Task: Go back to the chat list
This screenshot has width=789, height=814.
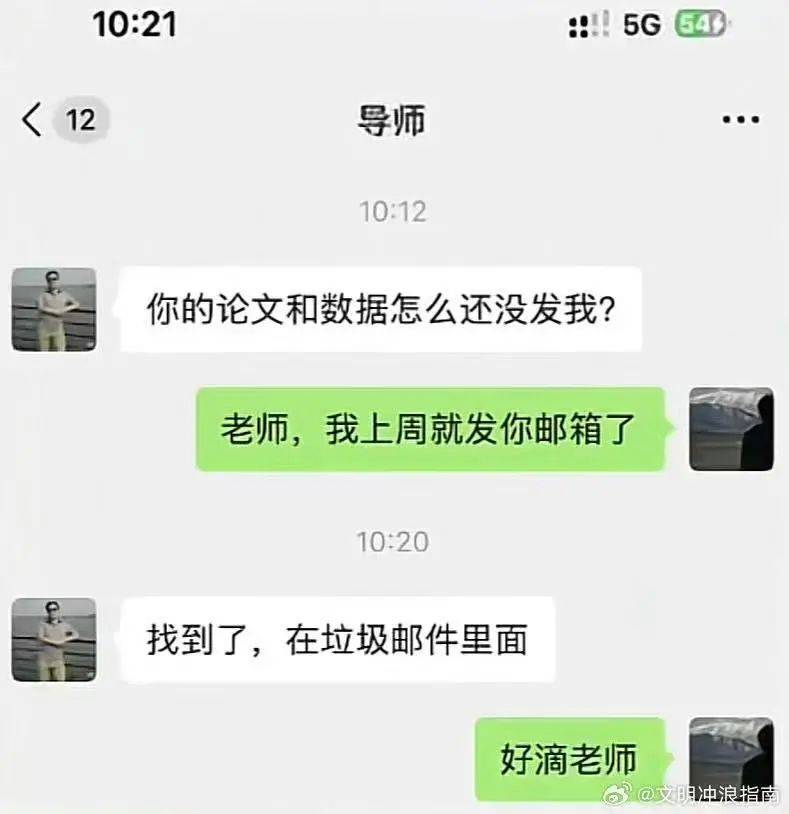Action: tap(34, 120)
